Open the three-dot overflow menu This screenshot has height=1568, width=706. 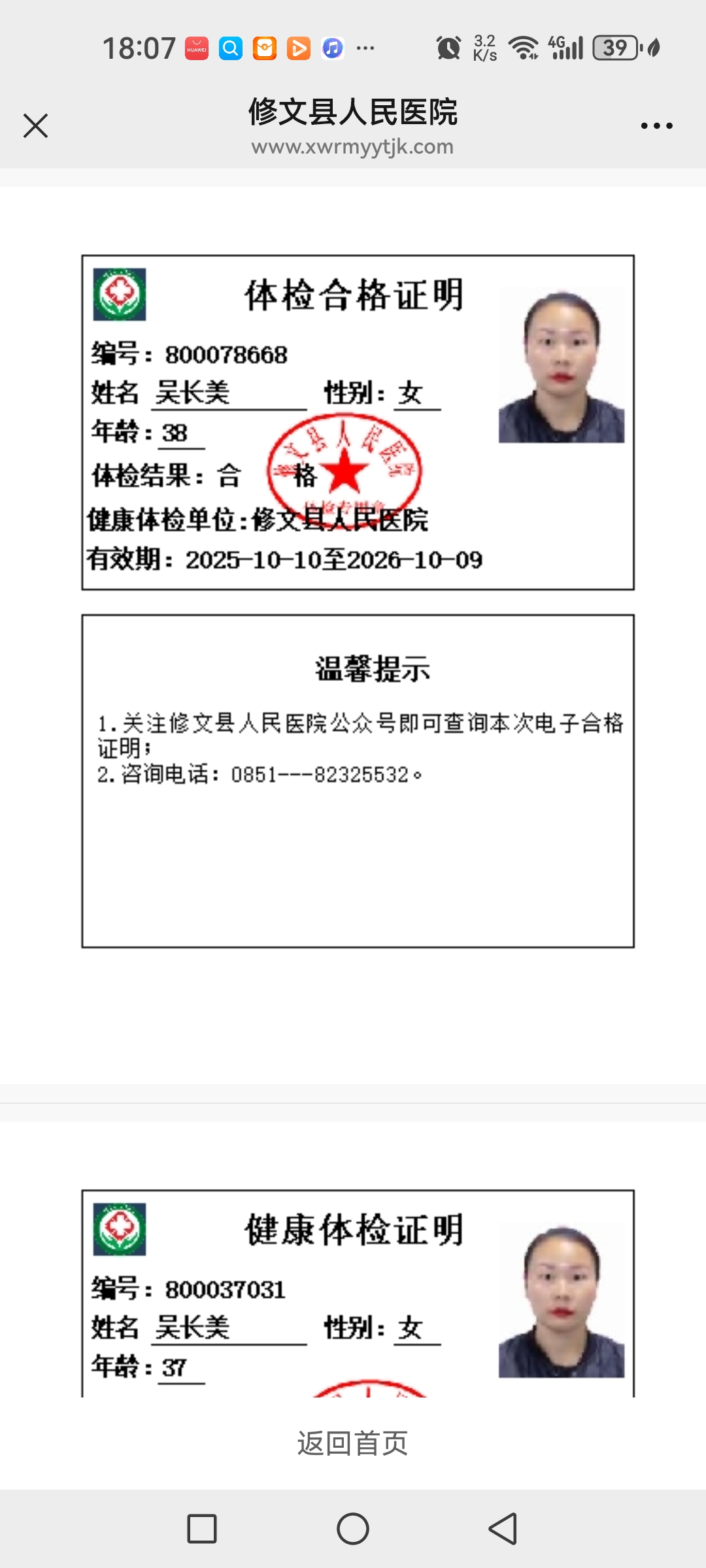click(656, 125)
